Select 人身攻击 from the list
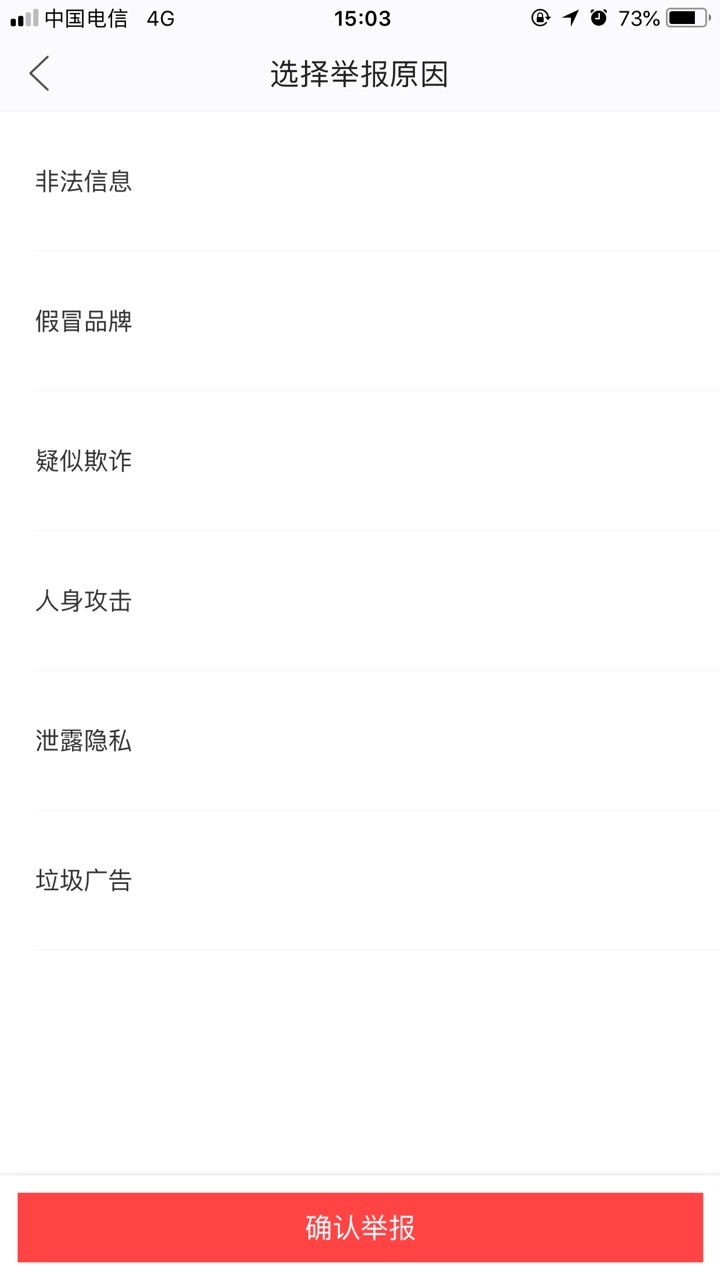 (x=360, y=601)
